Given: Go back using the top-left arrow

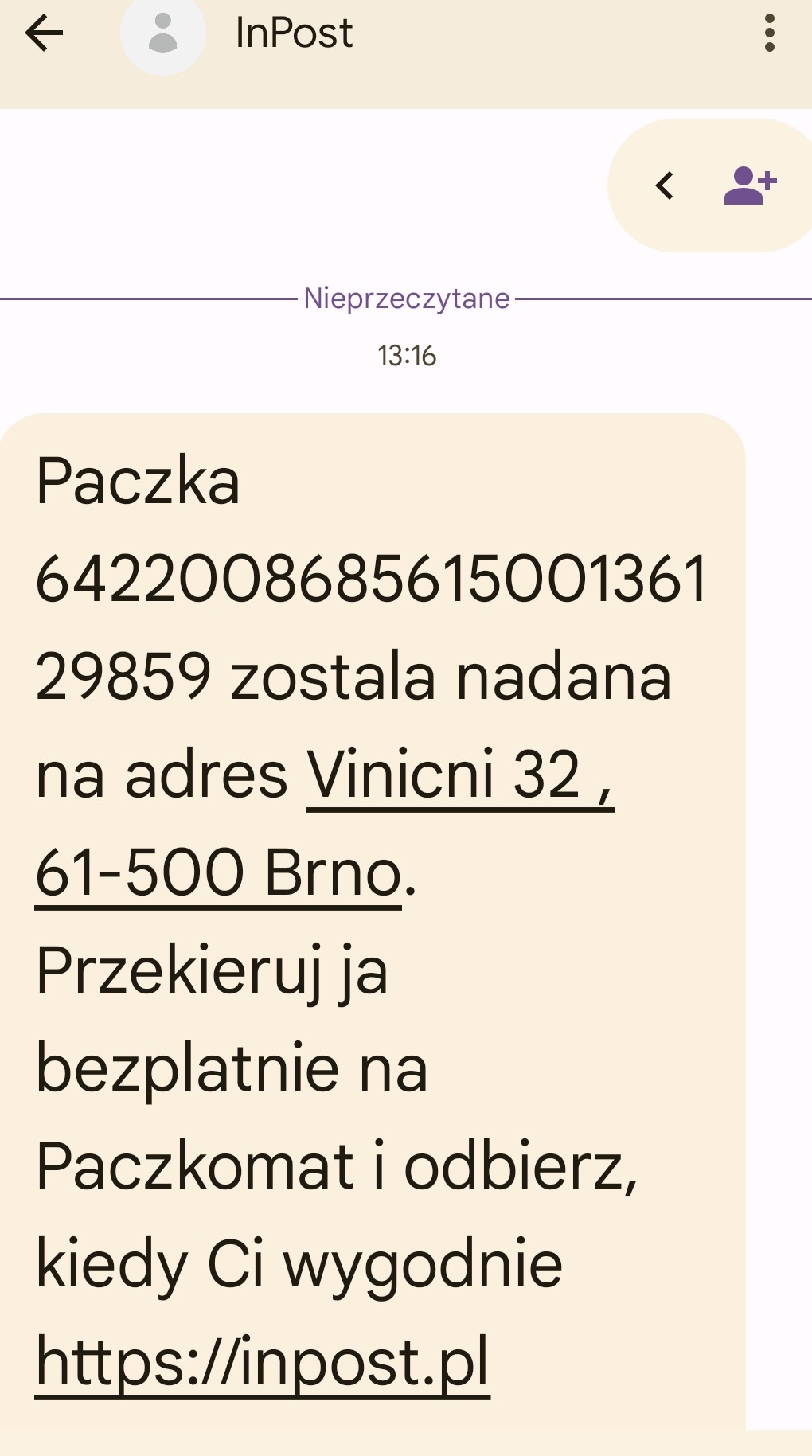Looking at the screenshot, I should (x=44, y=33).
